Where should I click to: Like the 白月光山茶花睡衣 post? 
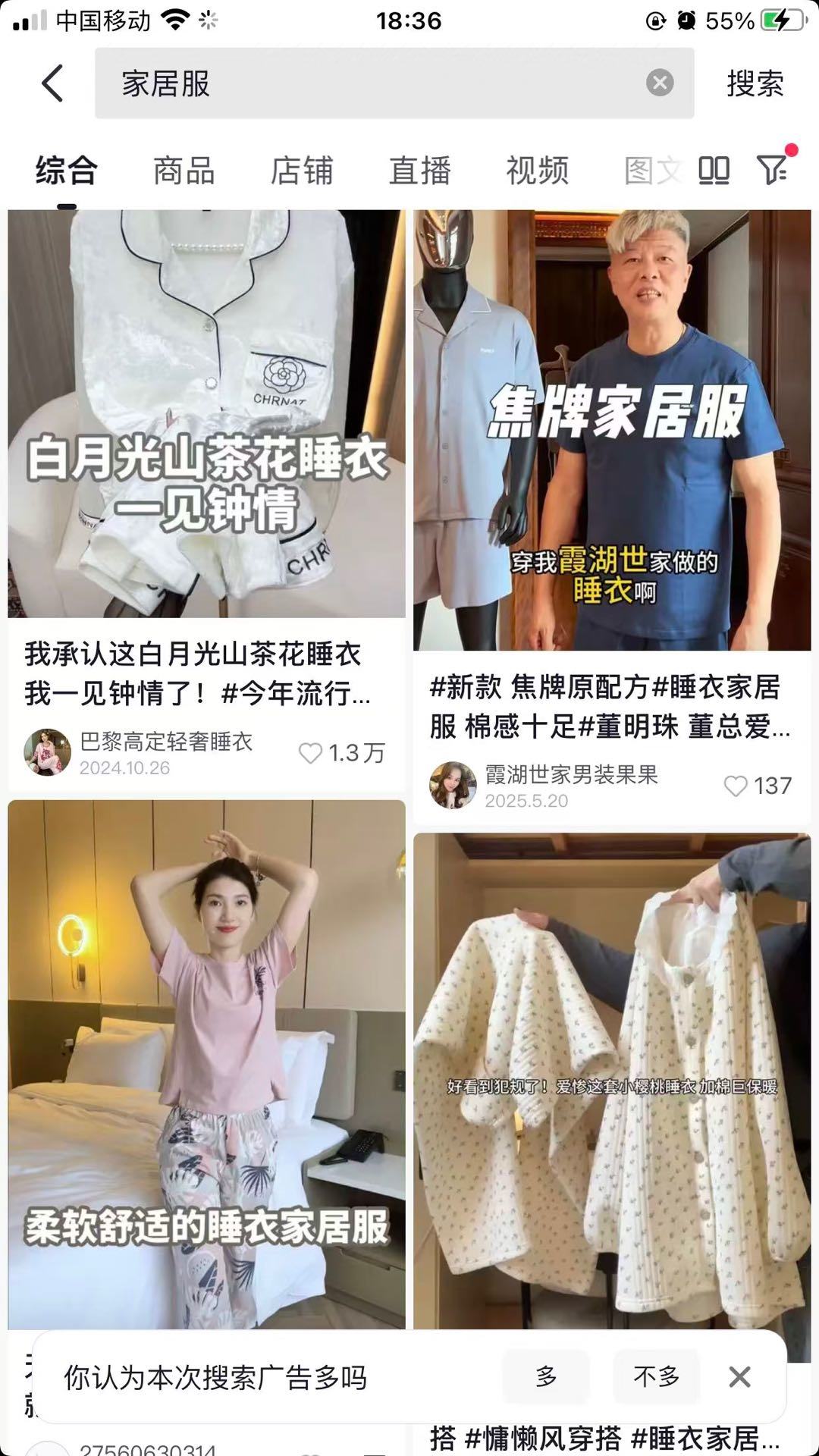click(310, 753)
